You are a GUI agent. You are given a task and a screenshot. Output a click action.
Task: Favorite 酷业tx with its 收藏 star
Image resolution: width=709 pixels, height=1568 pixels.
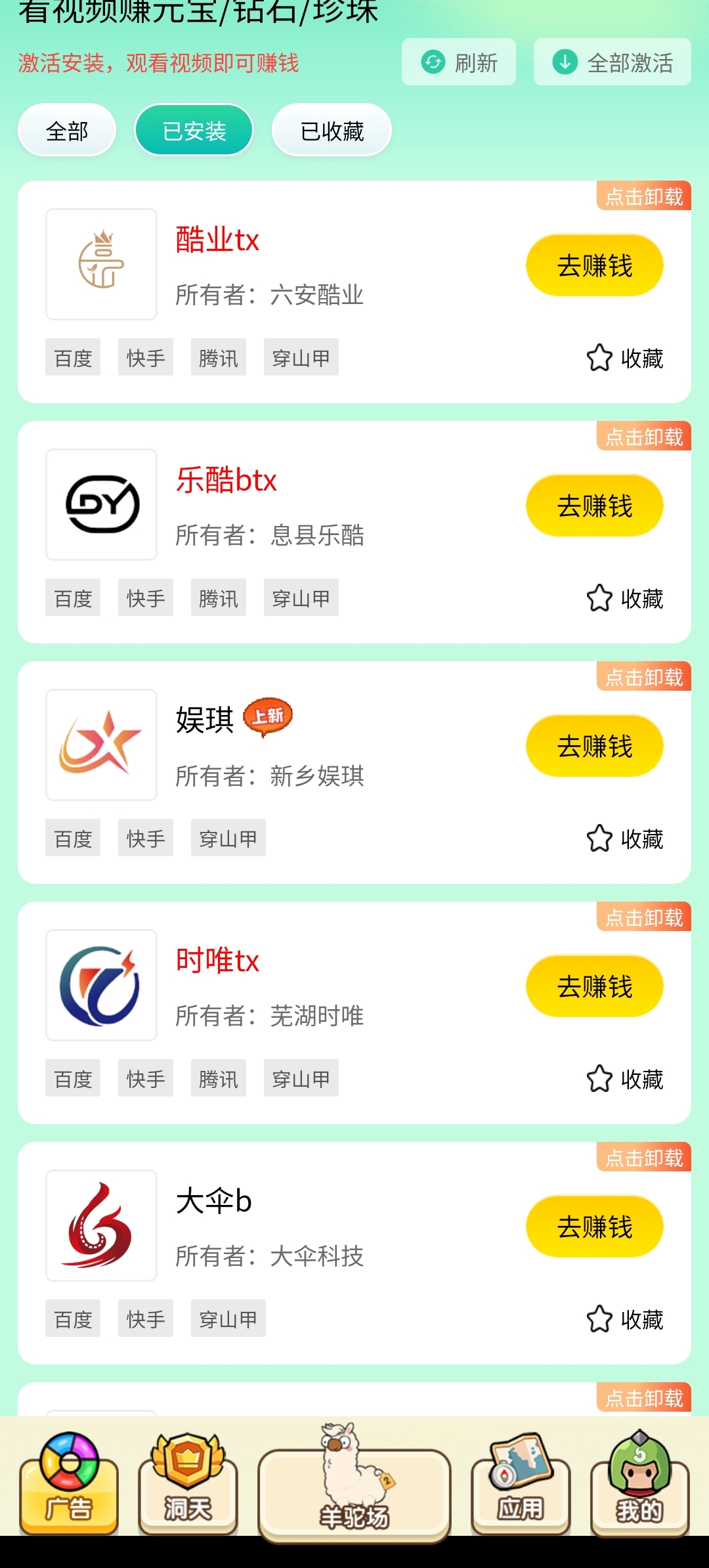(x=625, y=359)
